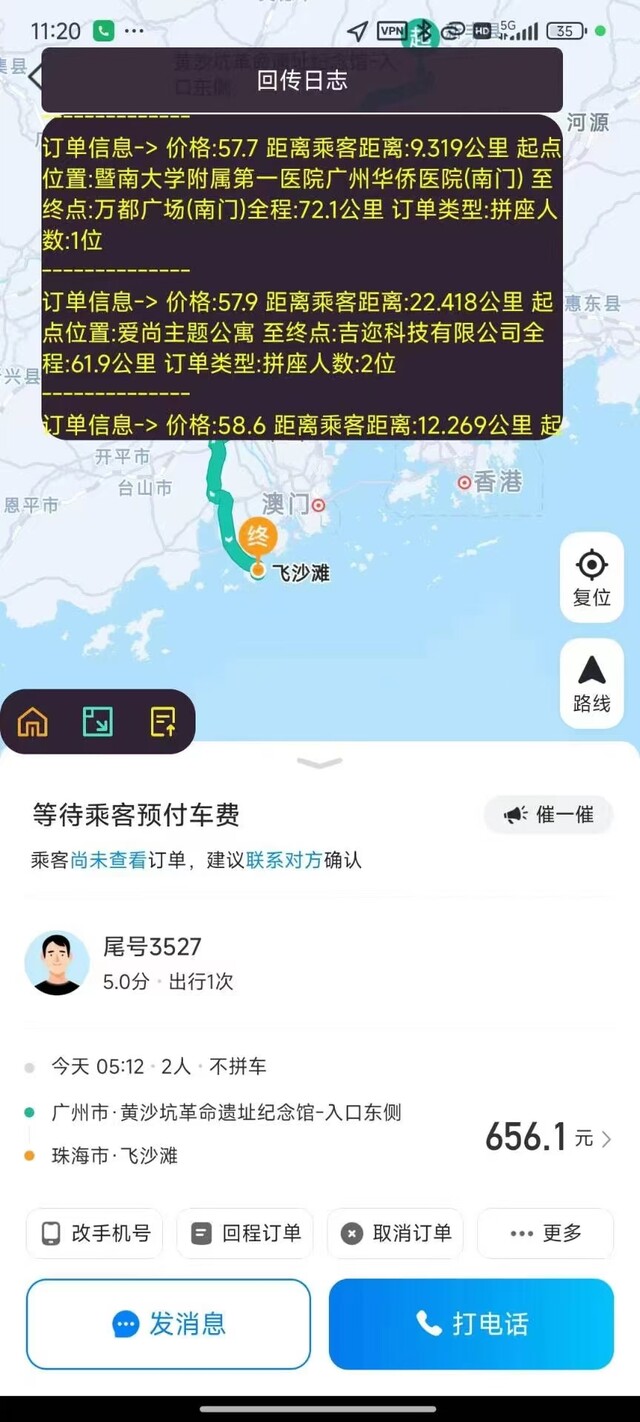Tap 催一催 to urge the passenger

click(551, 815)
